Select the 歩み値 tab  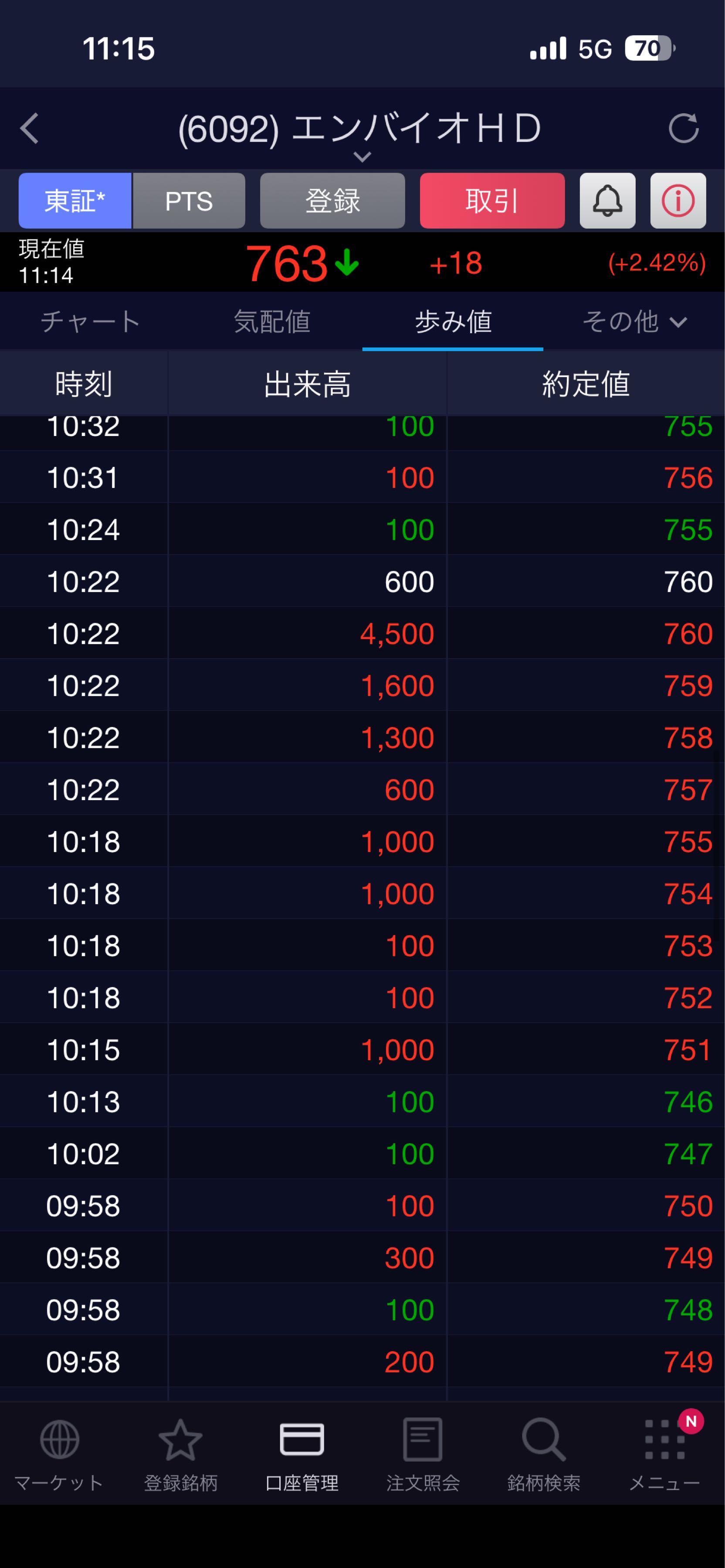point(453,321)
